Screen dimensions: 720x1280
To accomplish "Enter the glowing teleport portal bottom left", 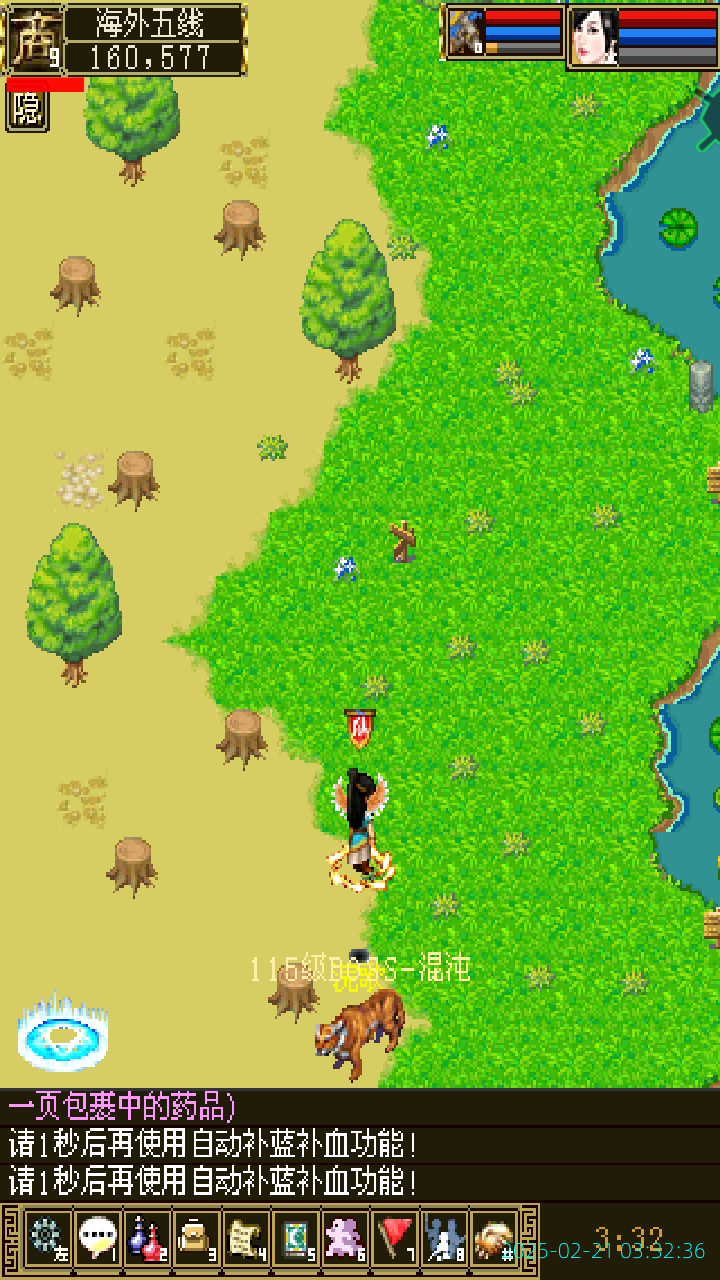I will pos(62,1037).
